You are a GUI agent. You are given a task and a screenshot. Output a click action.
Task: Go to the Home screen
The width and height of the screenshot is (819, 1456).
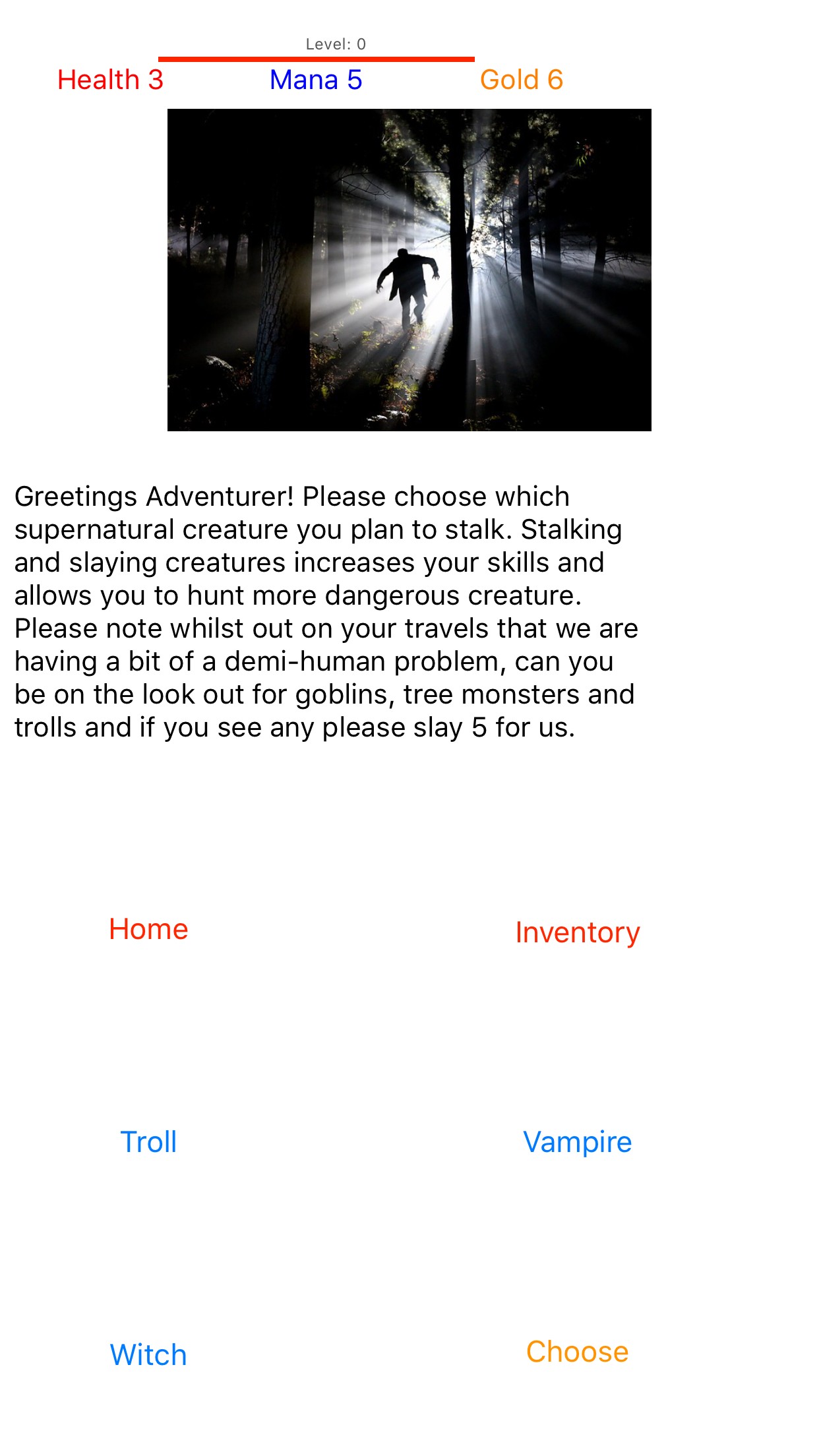point(148,929)
